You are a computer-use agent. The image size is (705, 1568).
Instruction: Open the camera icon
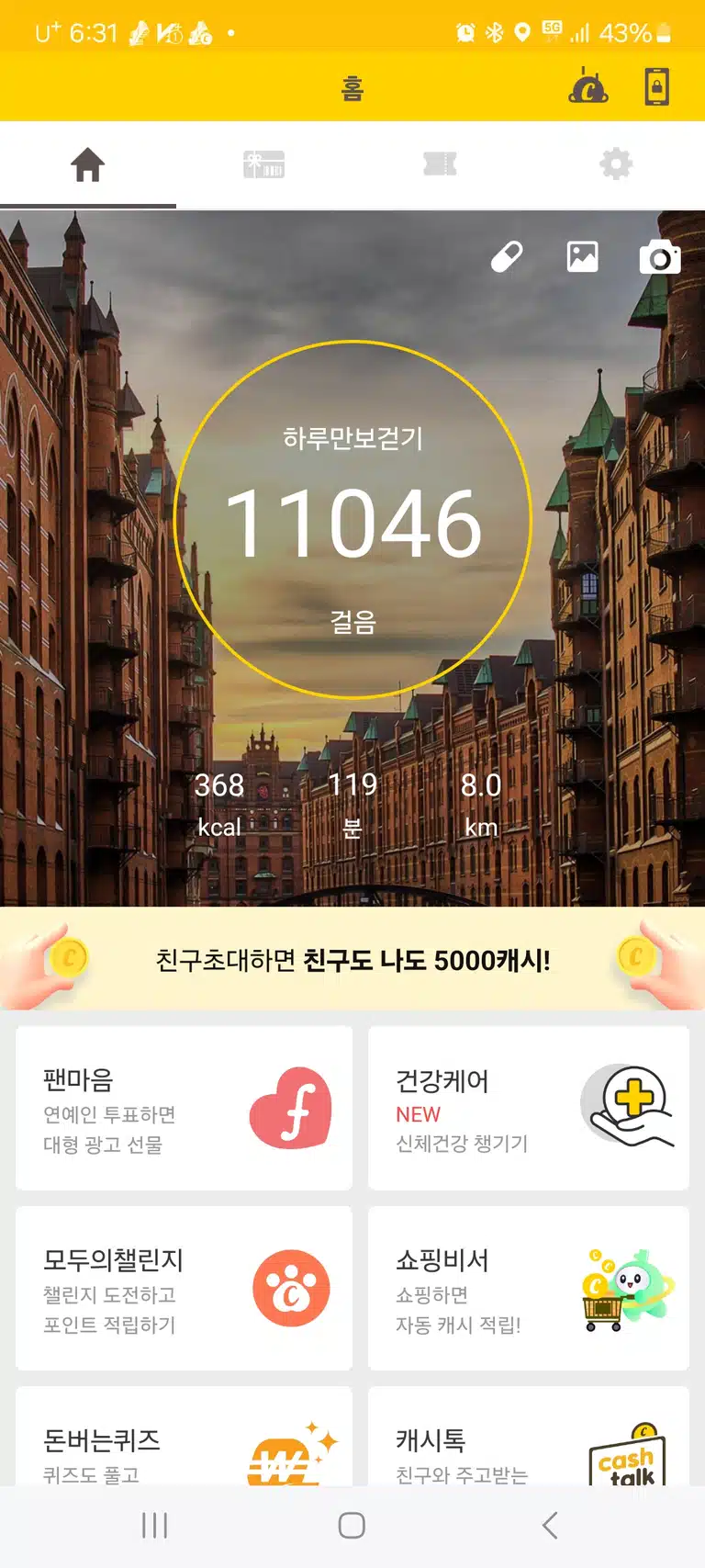[x=660, y=258]
